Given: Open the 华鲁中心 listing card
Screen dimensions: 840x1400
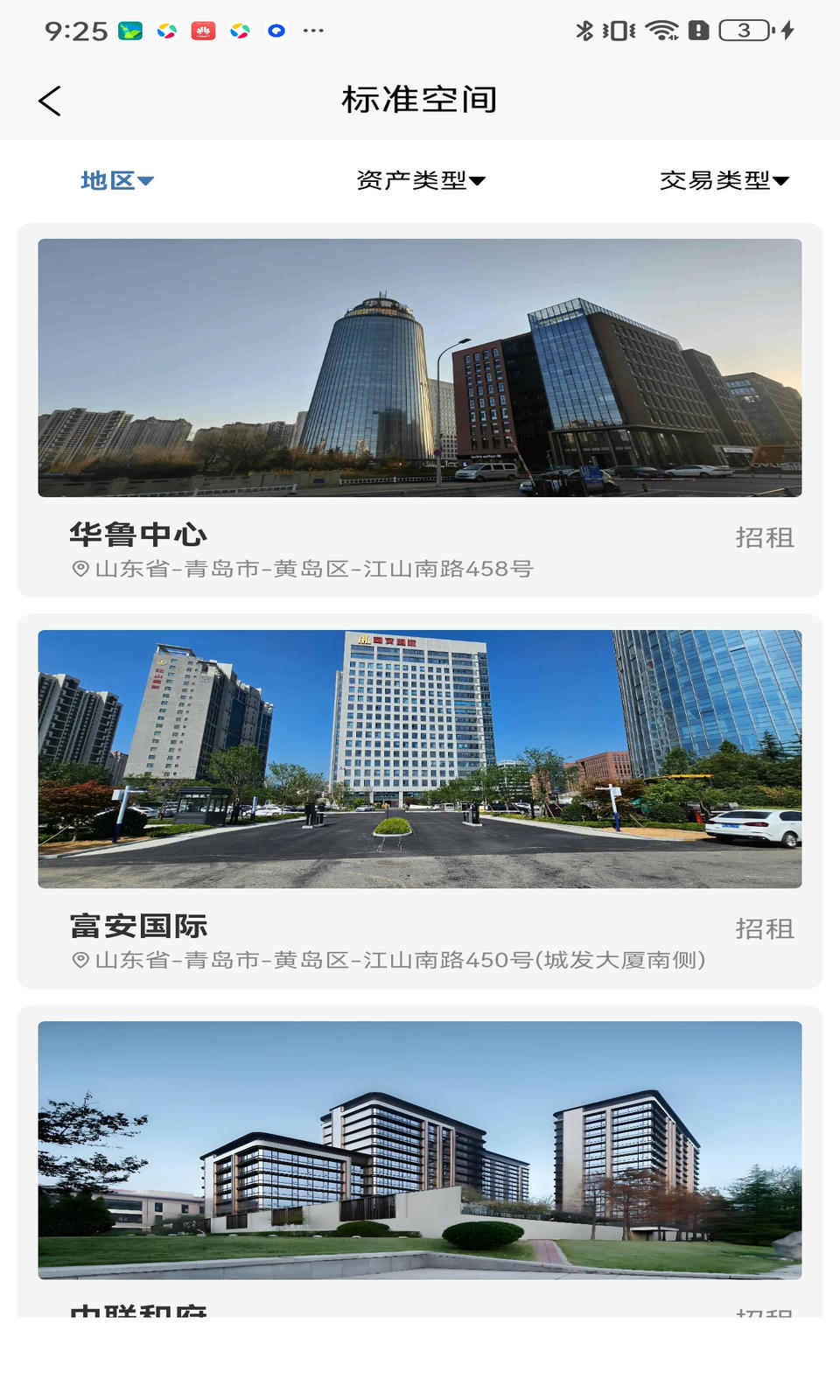Looking at the screenshot, I should [x=420, y=409].
